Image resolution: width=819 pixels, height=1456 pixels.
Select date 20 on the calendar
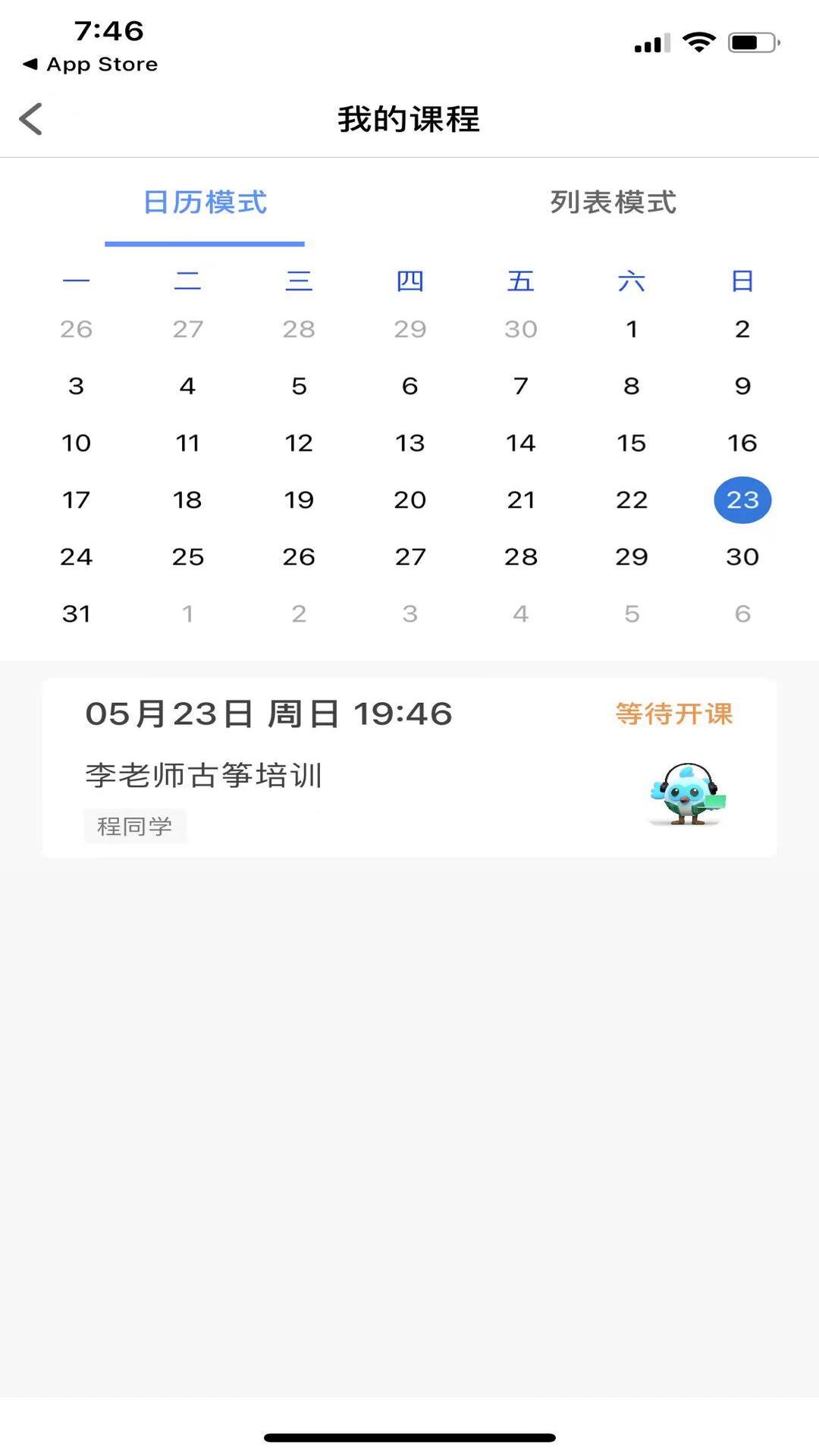(x=409, y=500)
